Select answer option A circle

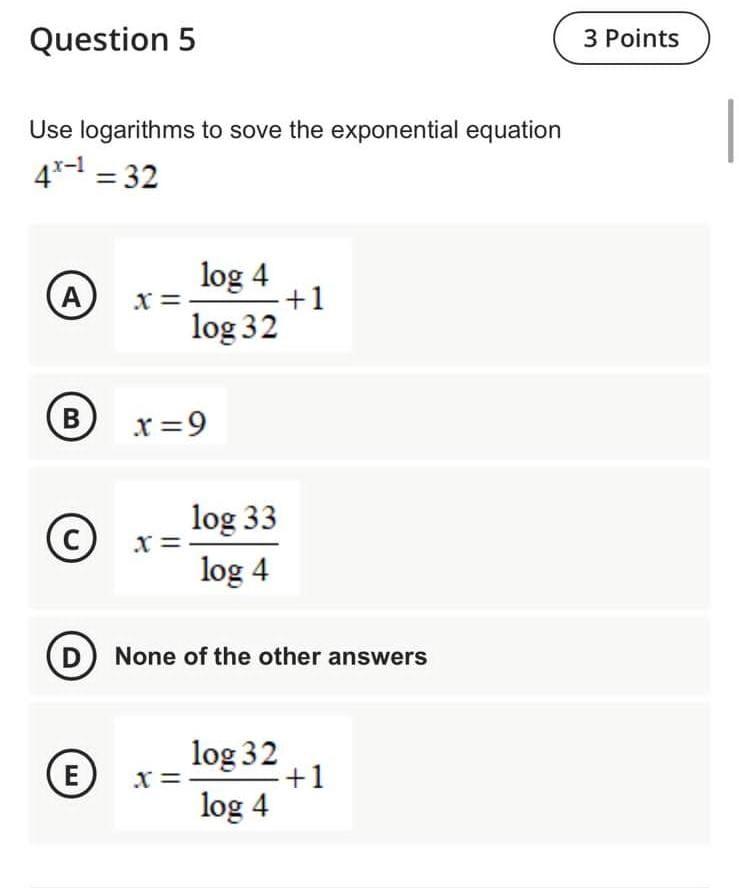[71, 296]
